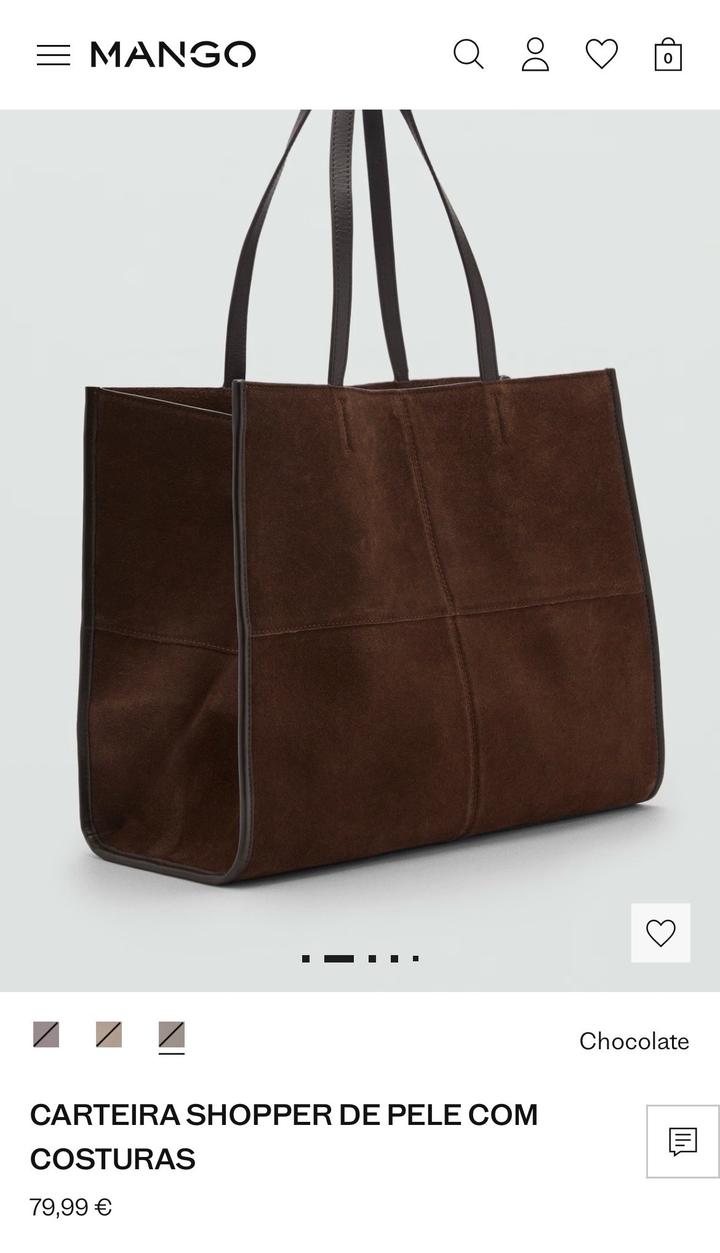The height and width of the screenshot is (1253, 720).
Task: Open the chat support button
Action: pyautogui.click(x=682, y=1141)
